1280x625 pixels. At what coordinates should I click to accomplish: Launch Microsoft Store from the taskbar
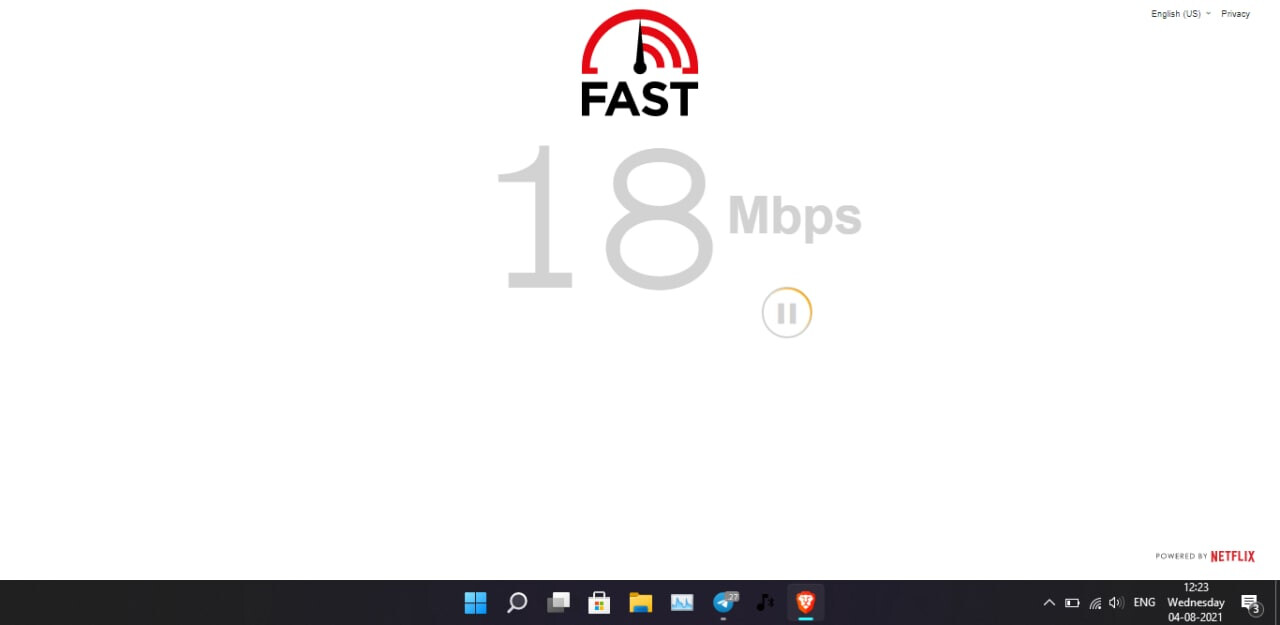pyautogui.click(x=599, y=602)
